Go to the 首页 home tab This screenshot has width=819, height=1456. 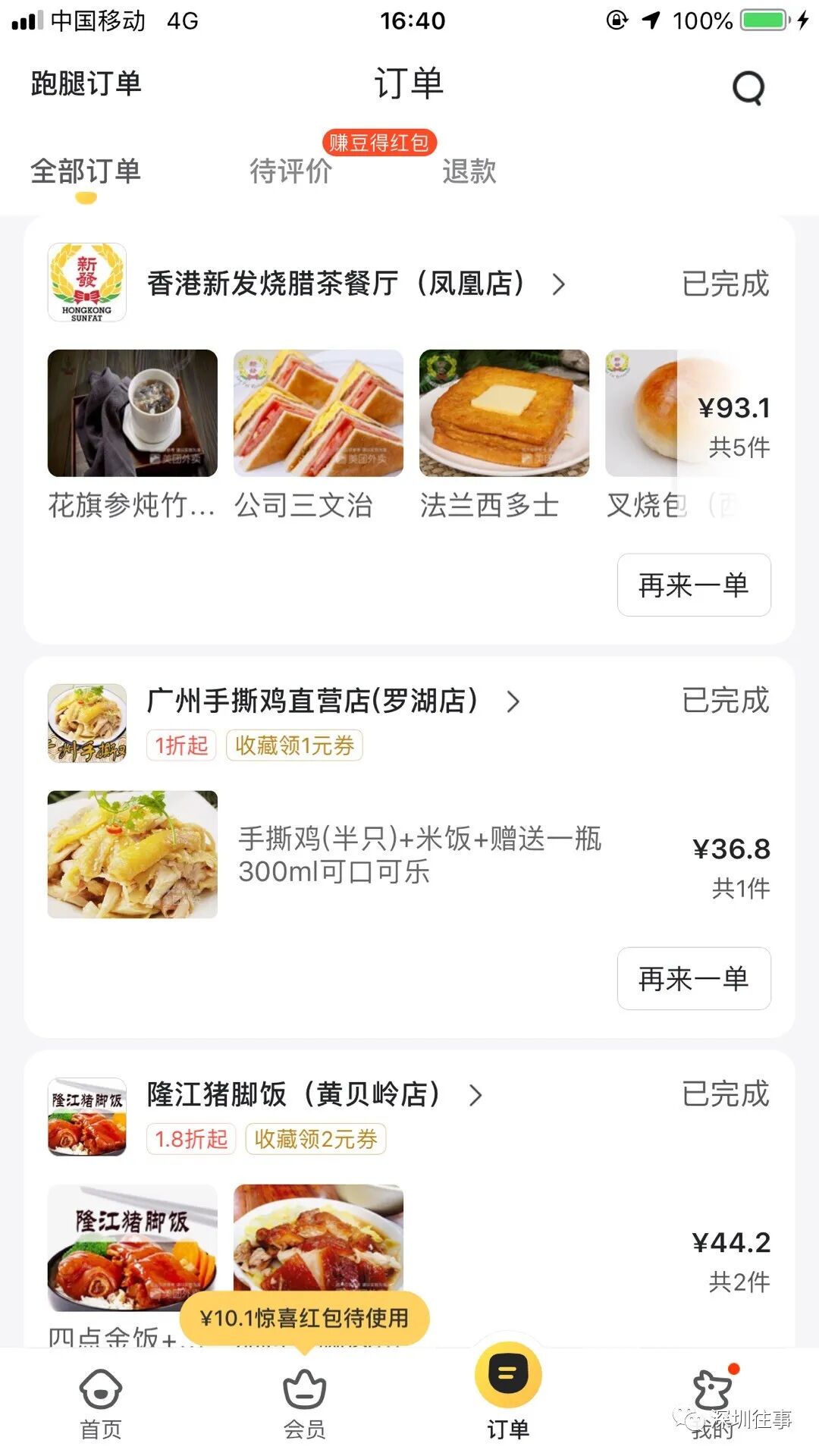tap(101, 1404)
